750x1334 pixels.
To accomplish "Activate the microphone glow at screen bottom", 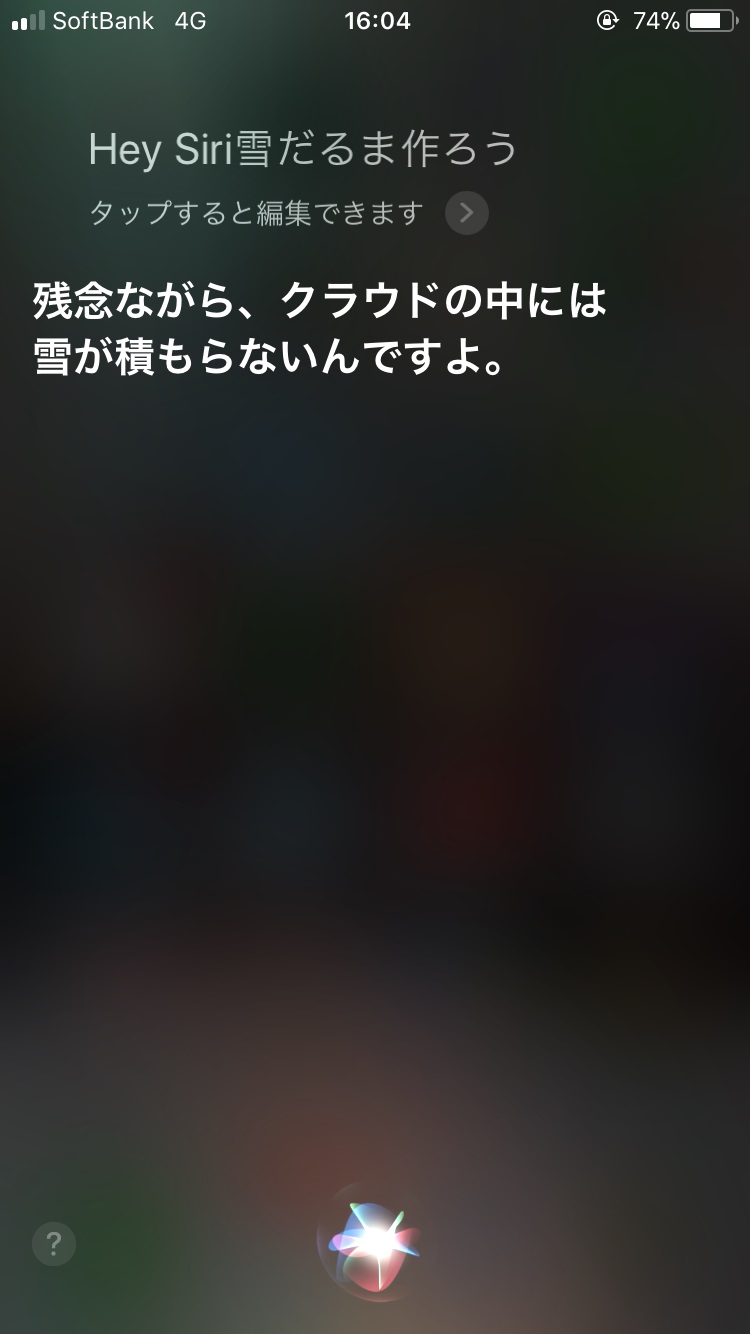I will point(374,1243).
